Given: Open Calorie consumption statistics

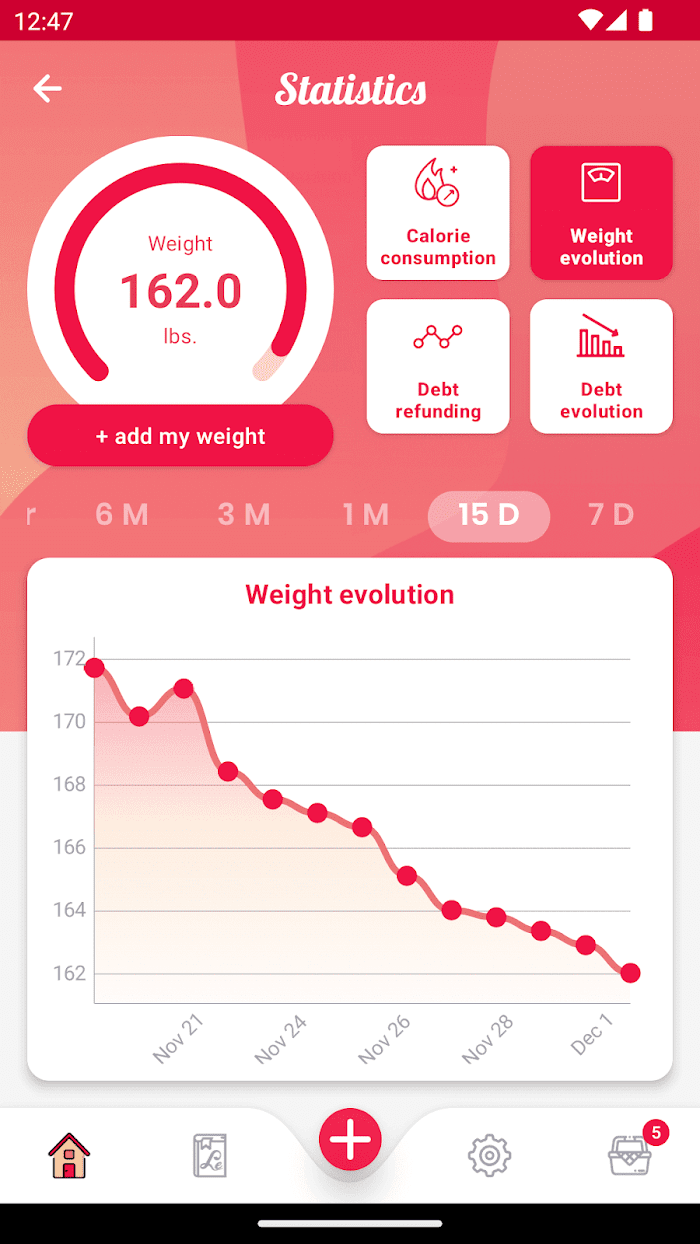Looking at the screenshot, I should tap(438, 213).
